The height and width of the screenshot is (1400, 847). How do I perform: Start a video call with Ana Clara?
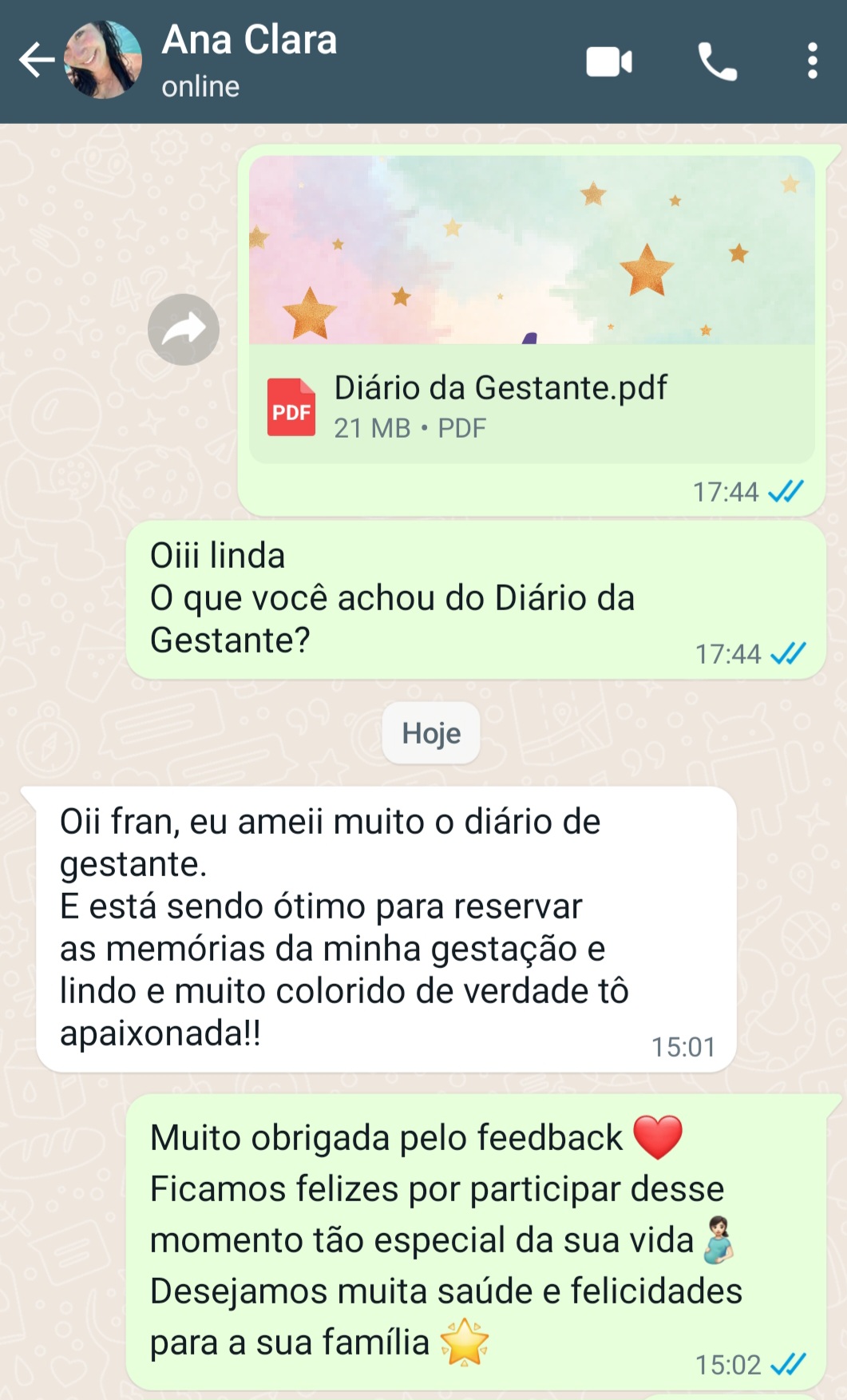pyautogui.click(x=608, y=61)
